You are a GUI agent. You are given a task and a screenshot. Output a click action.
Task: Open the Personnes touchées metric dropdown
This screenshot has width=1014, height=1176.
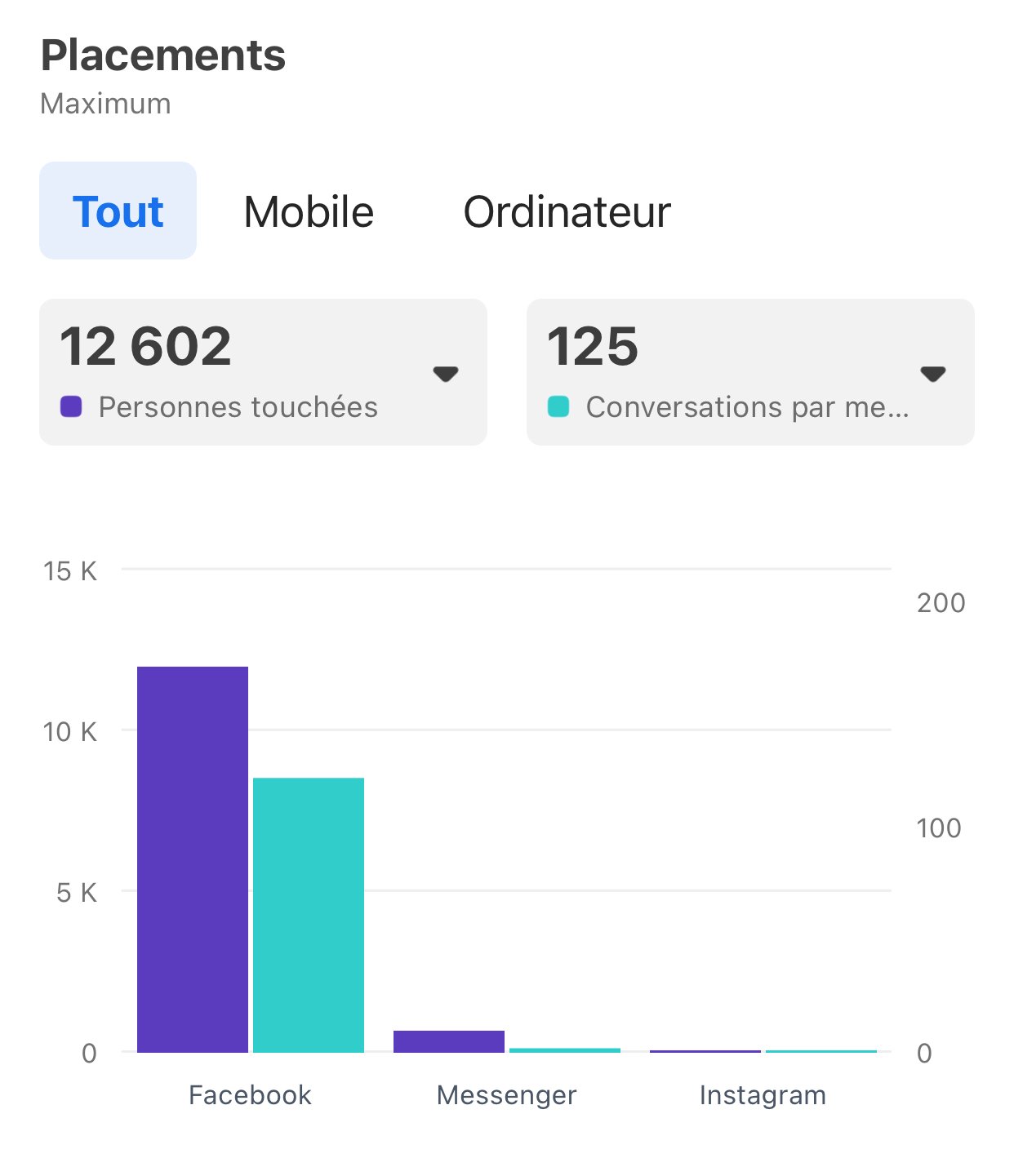(x=445, y=374)
